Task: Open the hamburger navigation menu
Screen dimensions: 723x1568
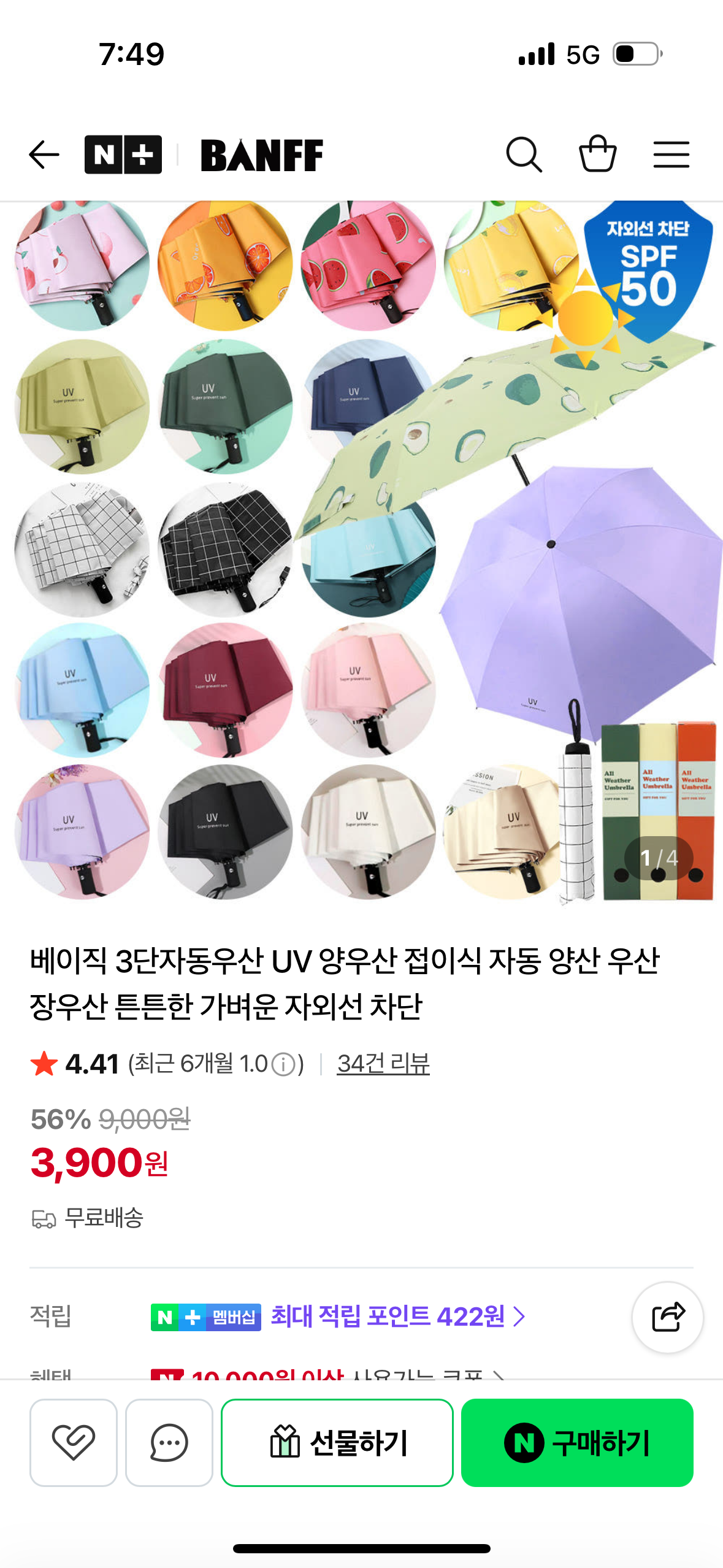Action: 671,154
